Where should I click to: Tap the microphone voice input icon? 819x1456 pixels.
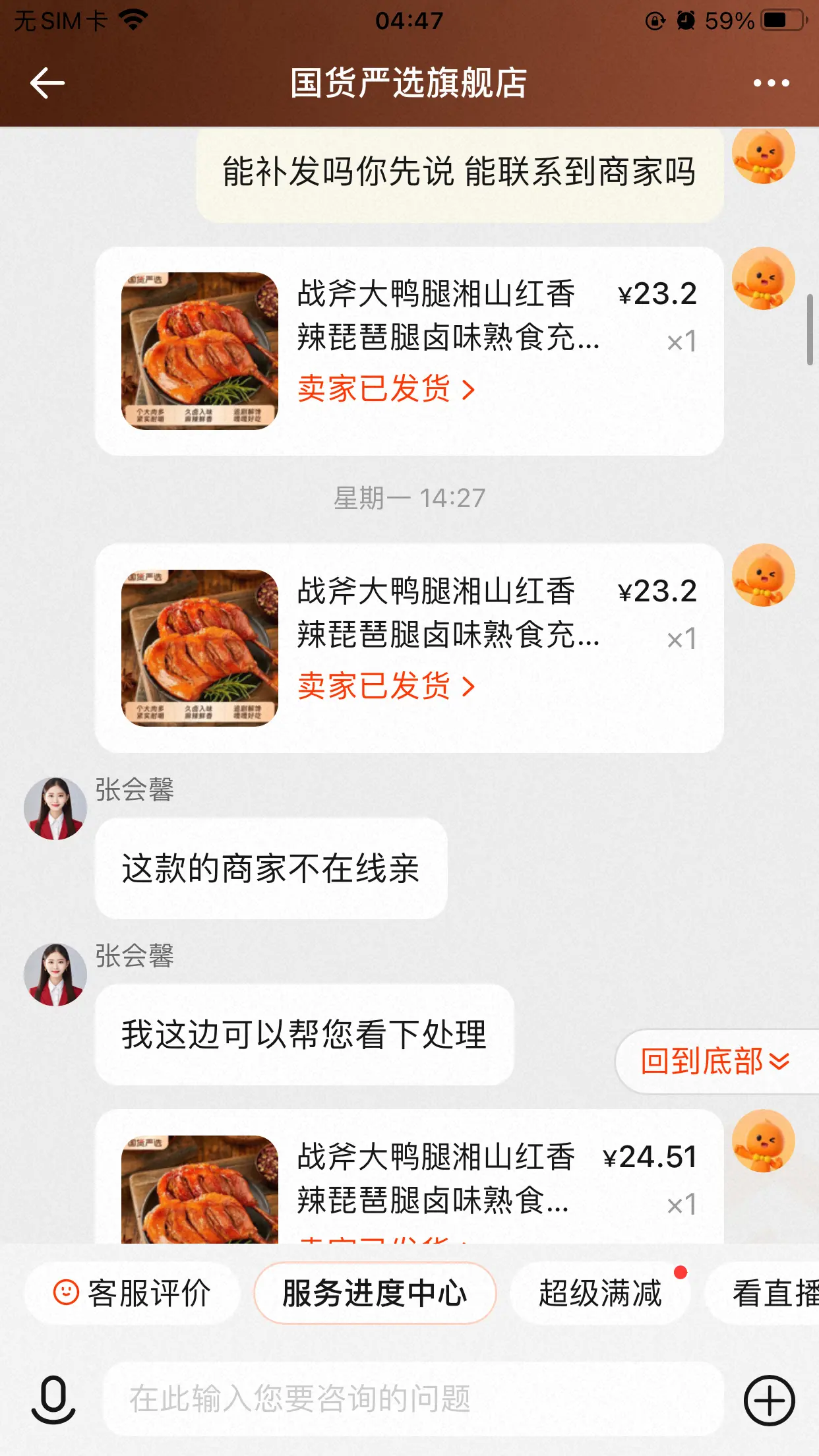coord(53,1399)
